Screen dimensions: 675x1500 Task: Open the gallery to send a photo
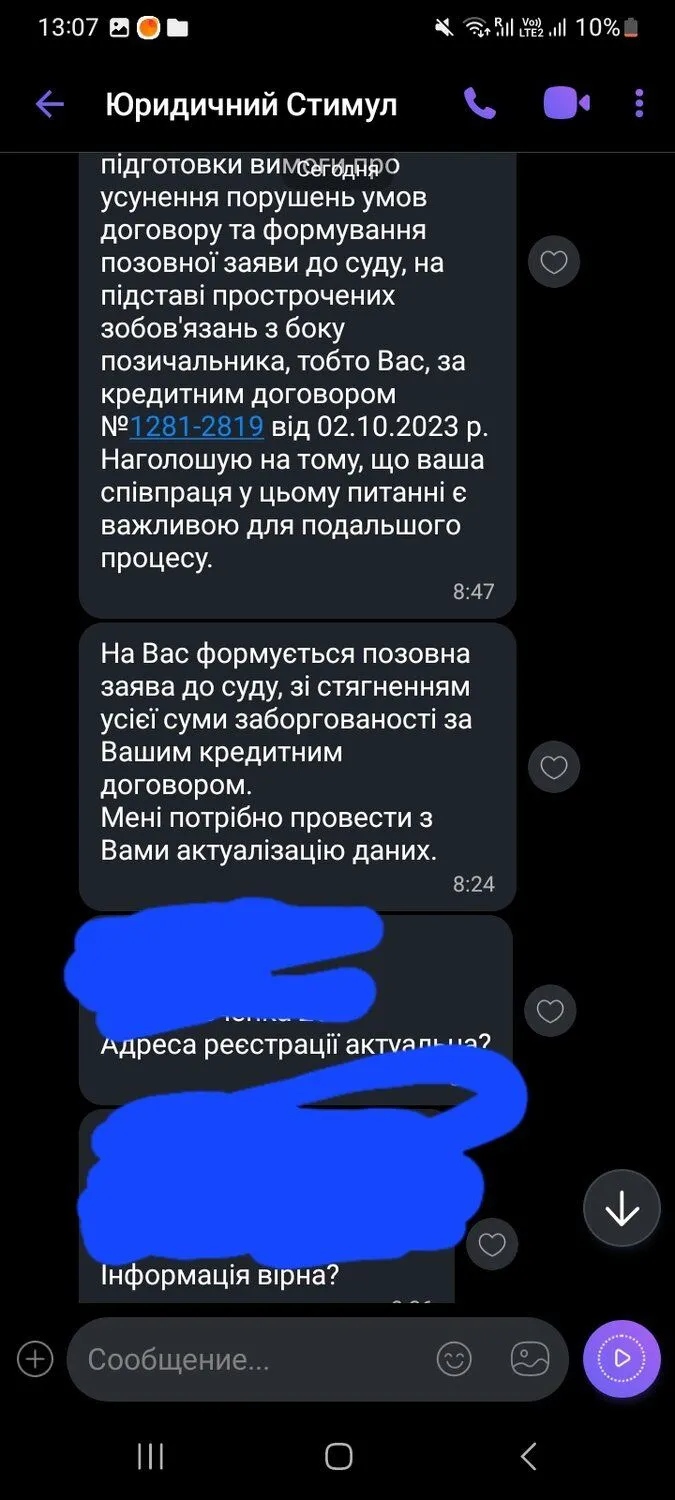tap(530, 1359)
